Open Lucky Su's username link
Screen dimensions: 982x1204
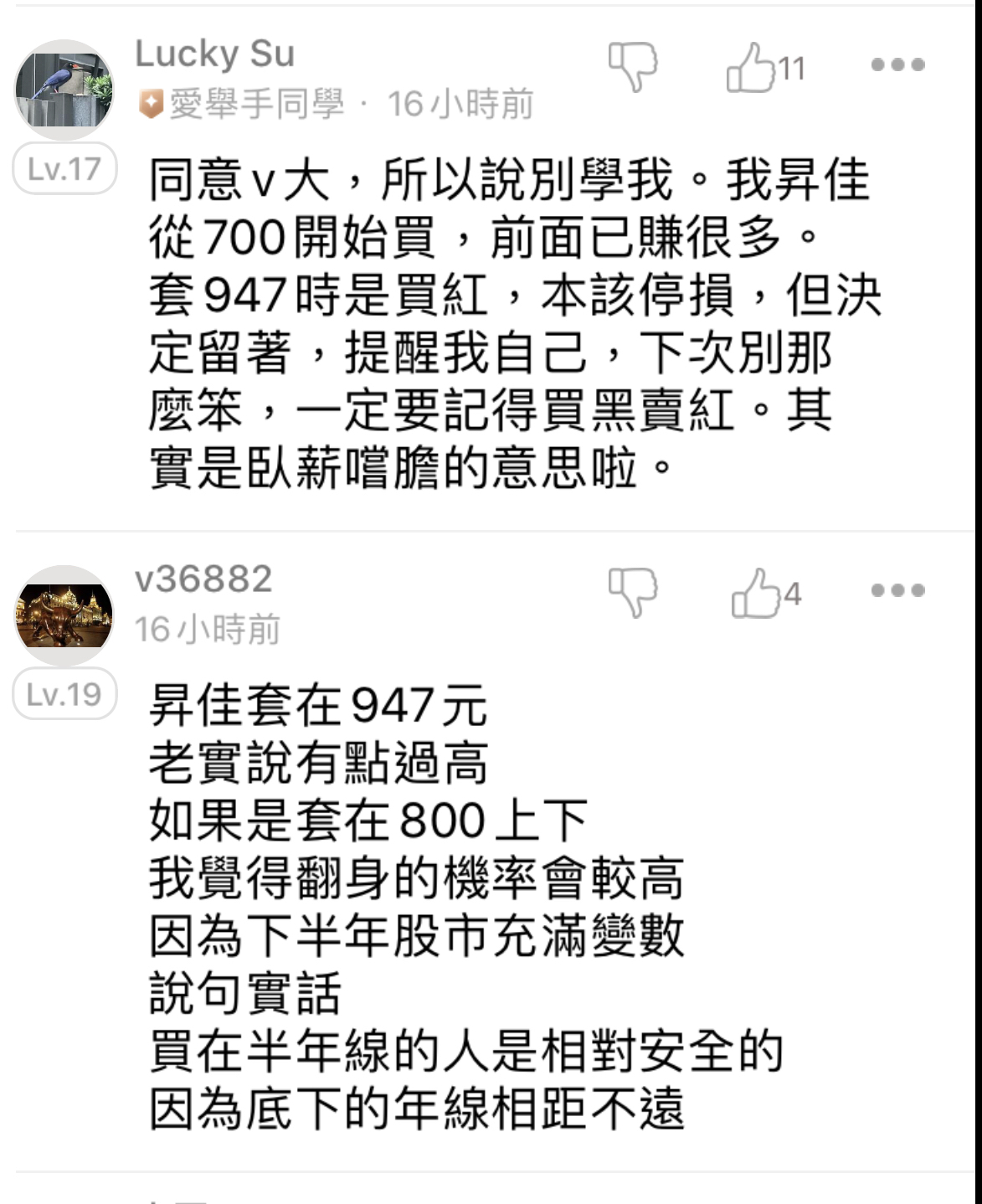pos(214,54)
